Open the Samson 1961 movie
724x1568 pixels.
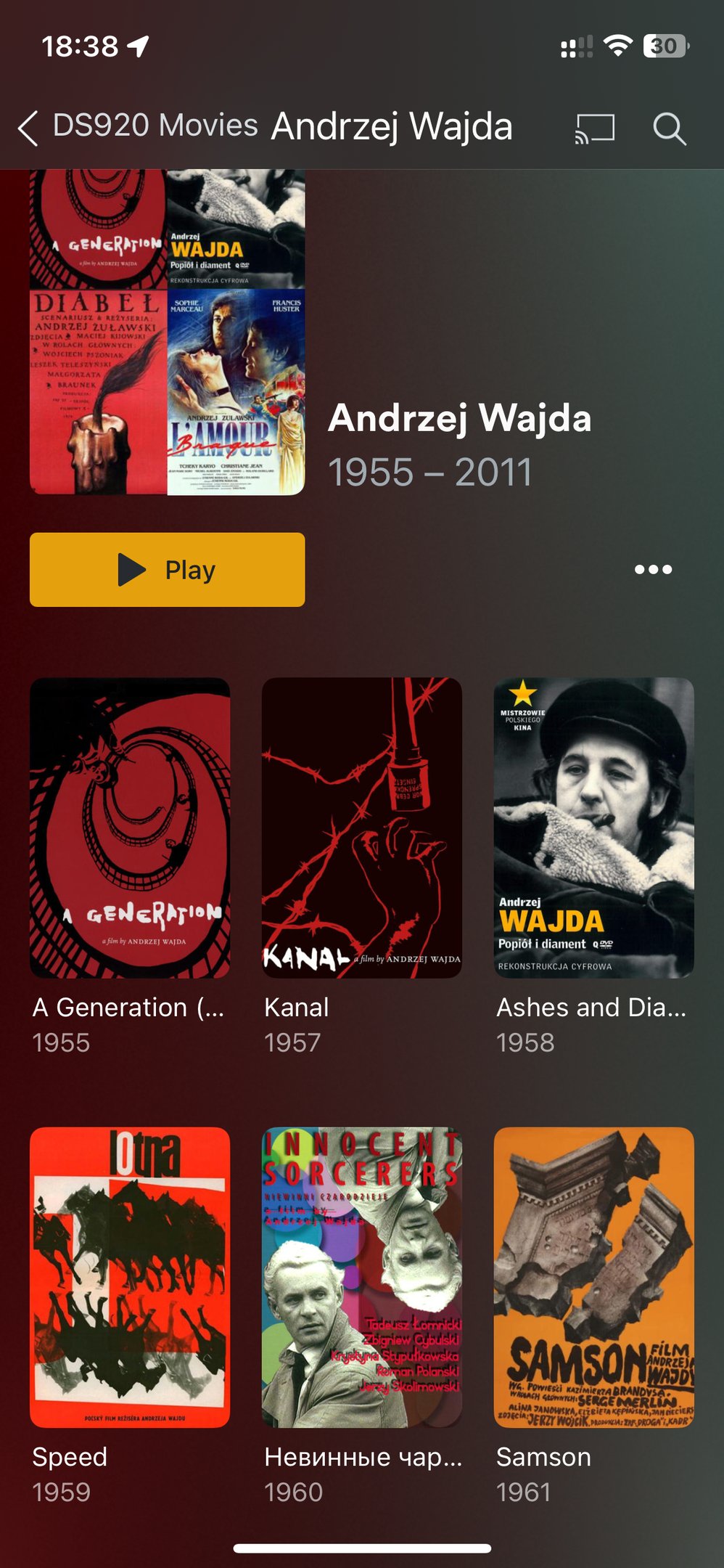pyautogui.click(x=593, y=1278)
